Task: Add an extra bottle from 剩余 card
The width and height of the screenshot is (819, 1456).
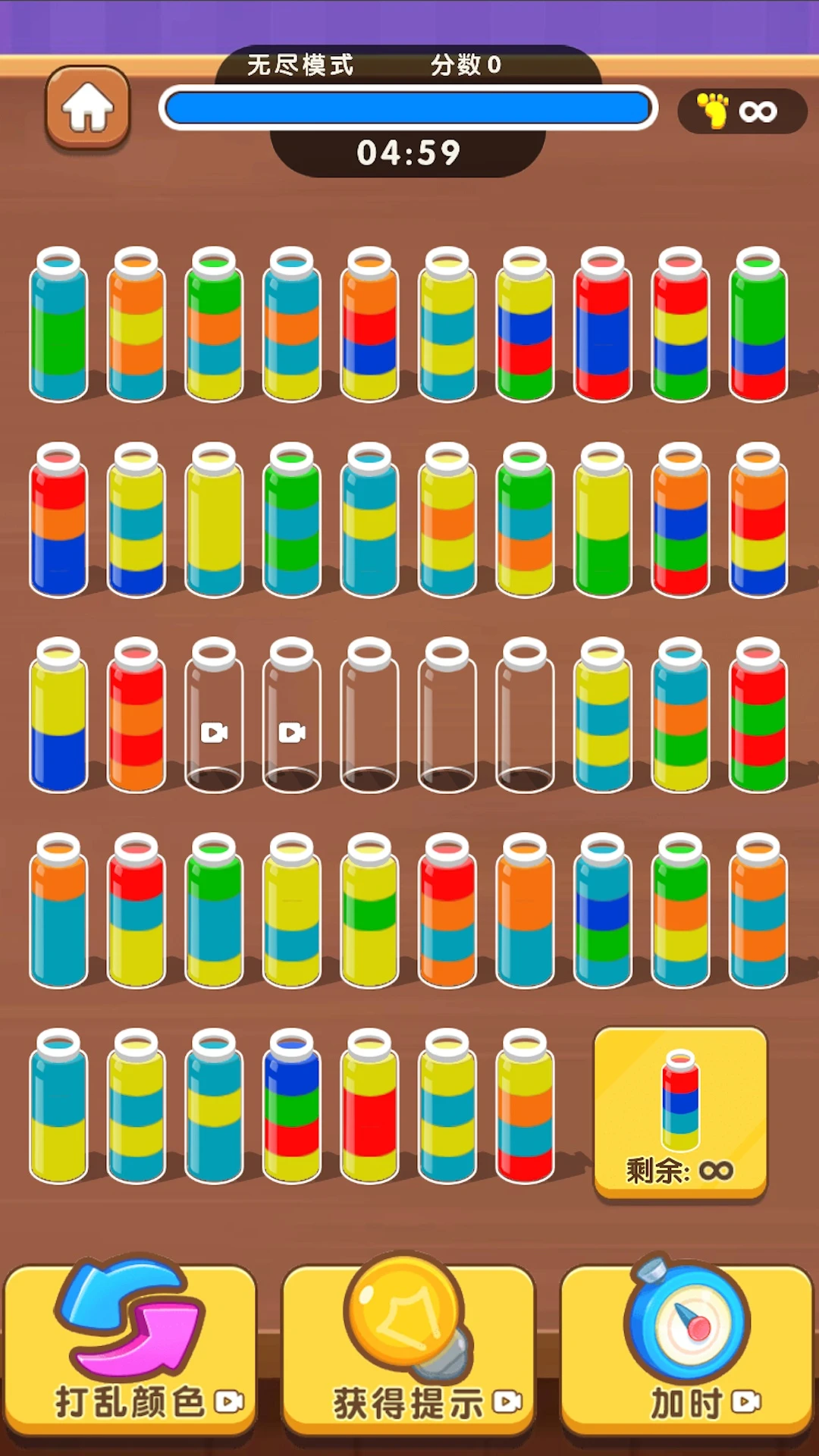Action: coord(680,1113)
